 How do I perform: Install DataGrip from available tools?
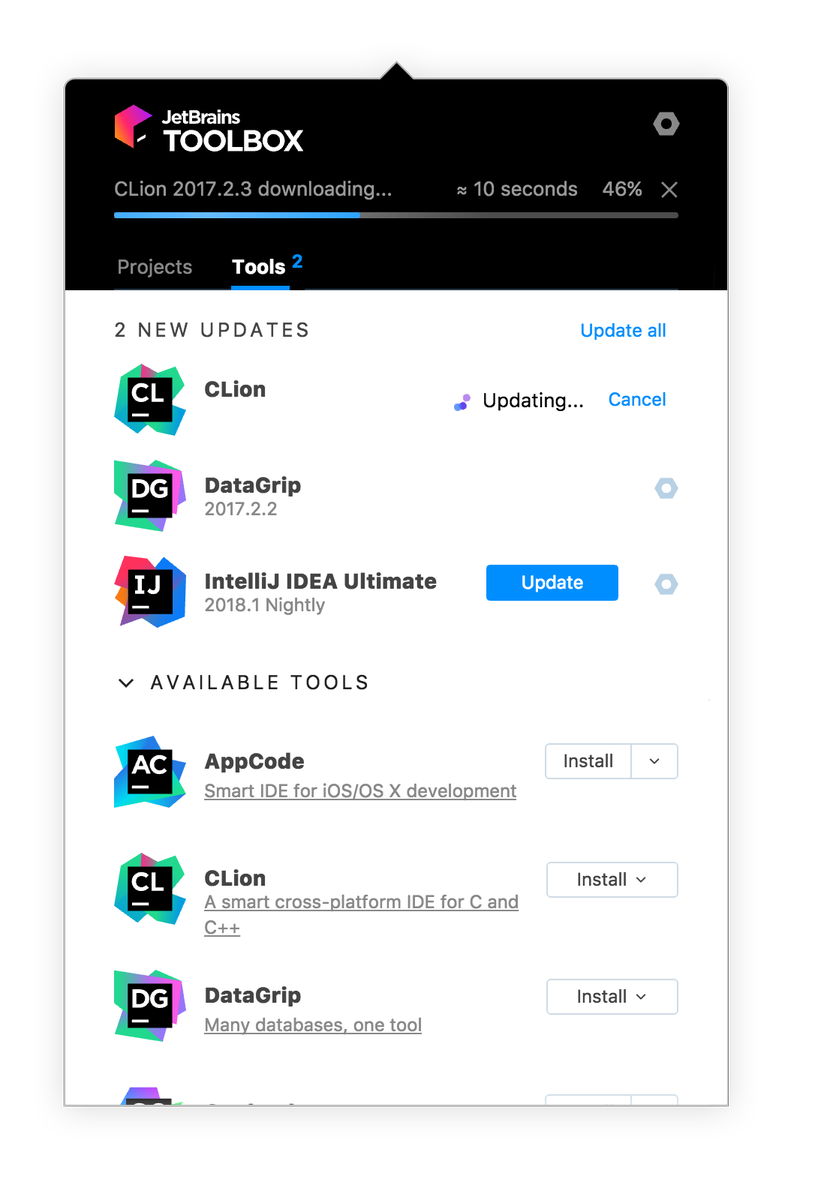point(611,997)
